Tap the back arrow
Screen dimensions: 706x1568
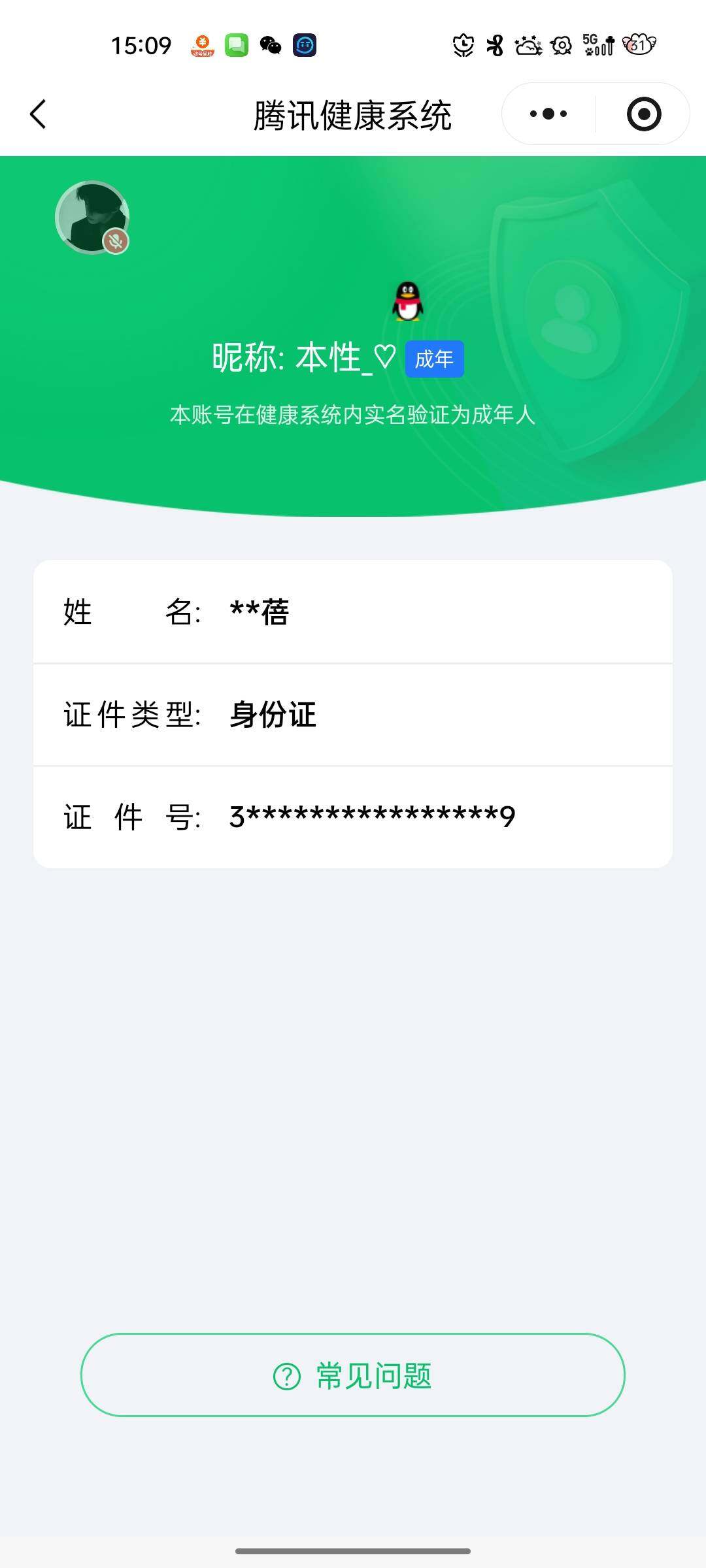37,113
